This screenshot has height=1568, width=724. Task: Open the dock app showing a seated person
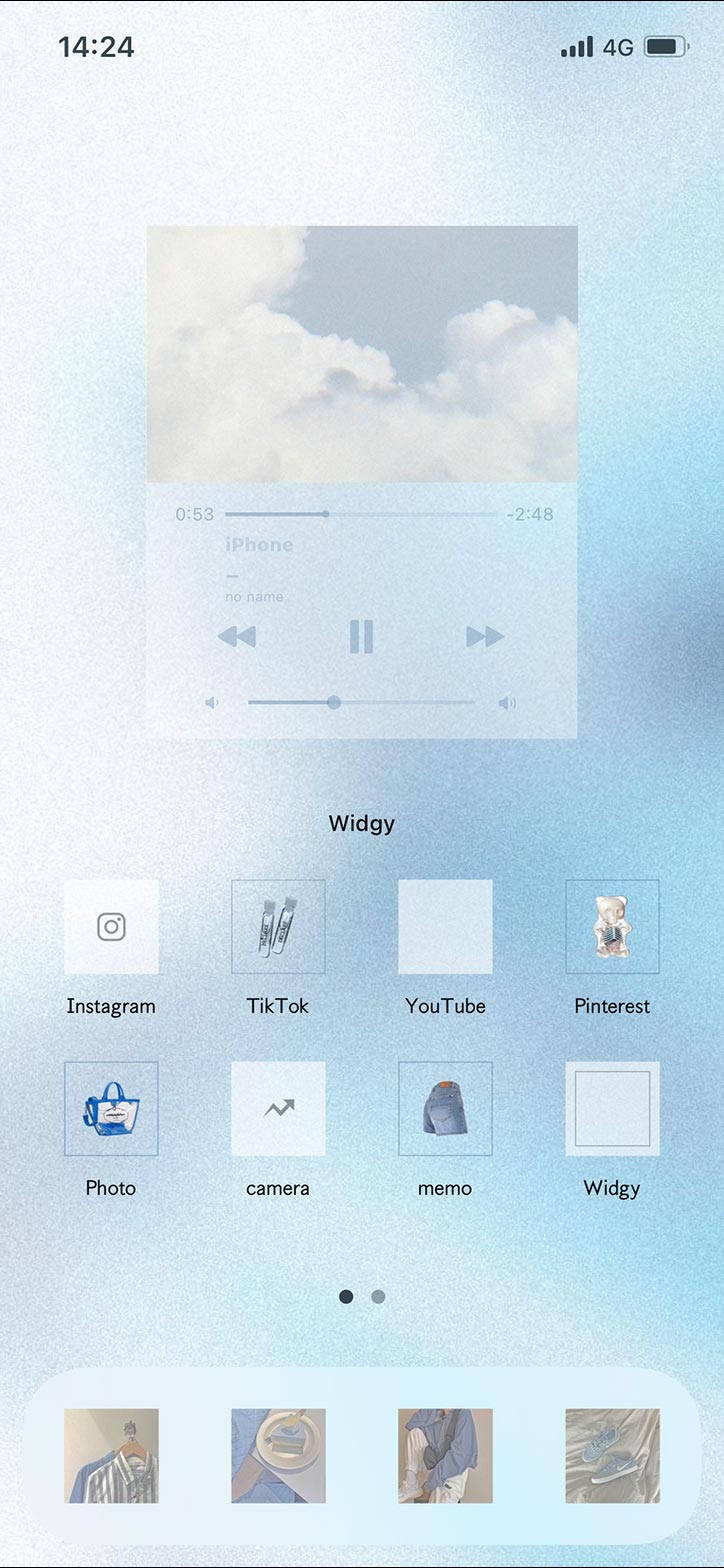coord(445,1456)
